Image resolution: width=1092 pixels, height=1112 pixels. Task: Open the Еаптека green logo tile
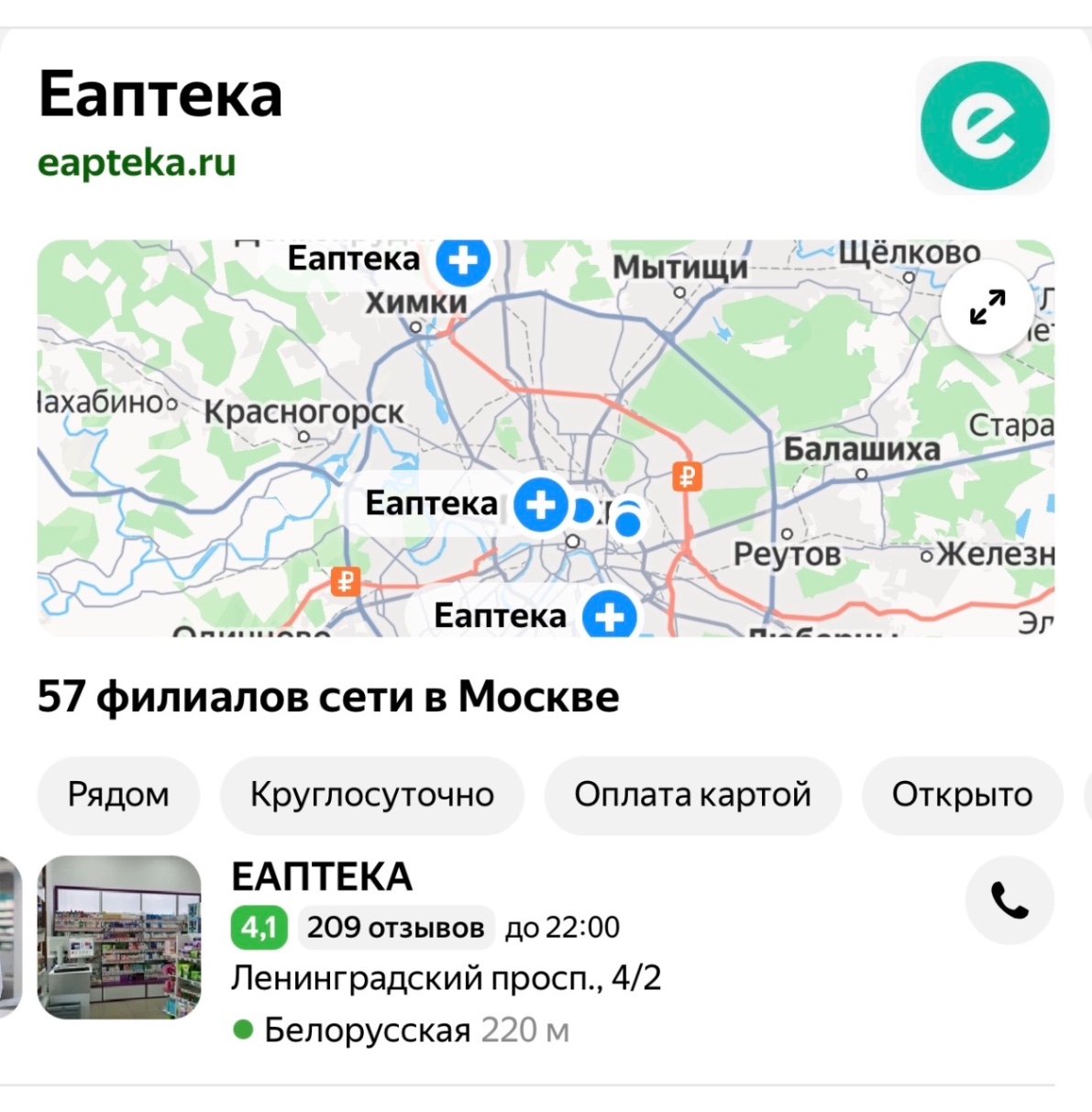[x=985, y=126]
